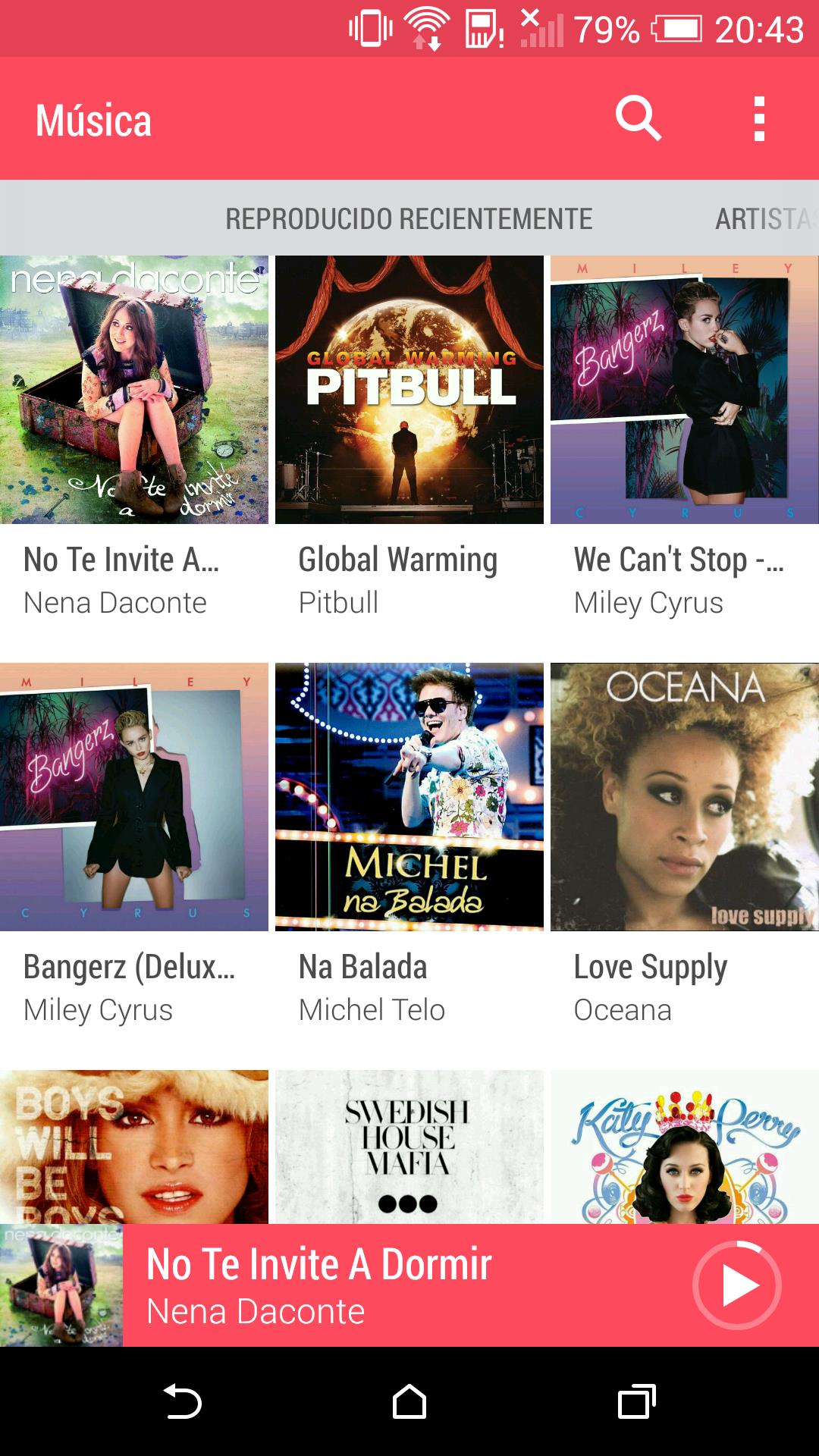This screenshot has height=1456, width=819.
Task: Open the Boys Will Be Boys album
Action: [134, 1147]
